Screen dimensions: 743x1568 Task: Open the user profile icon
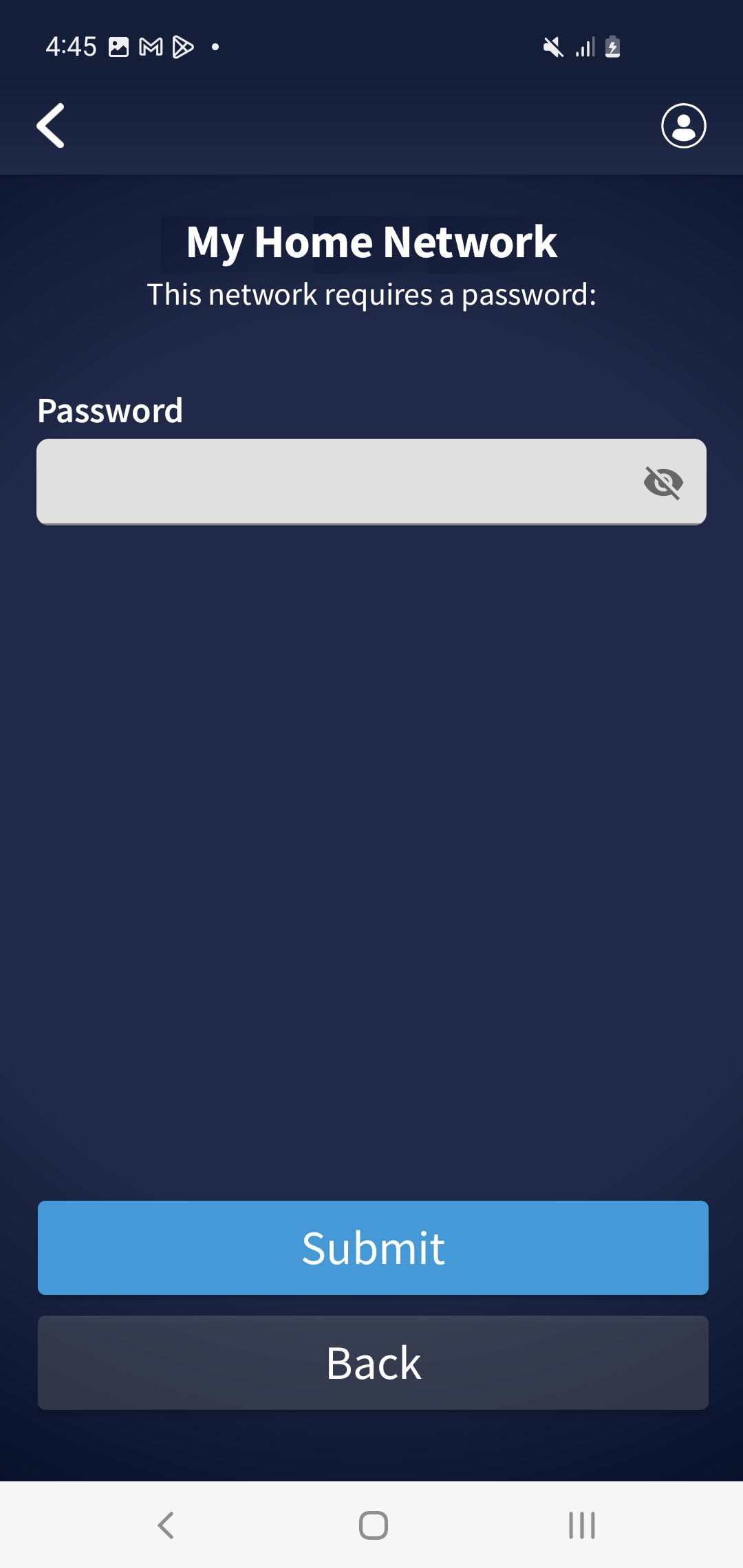[x=683, y=126]
